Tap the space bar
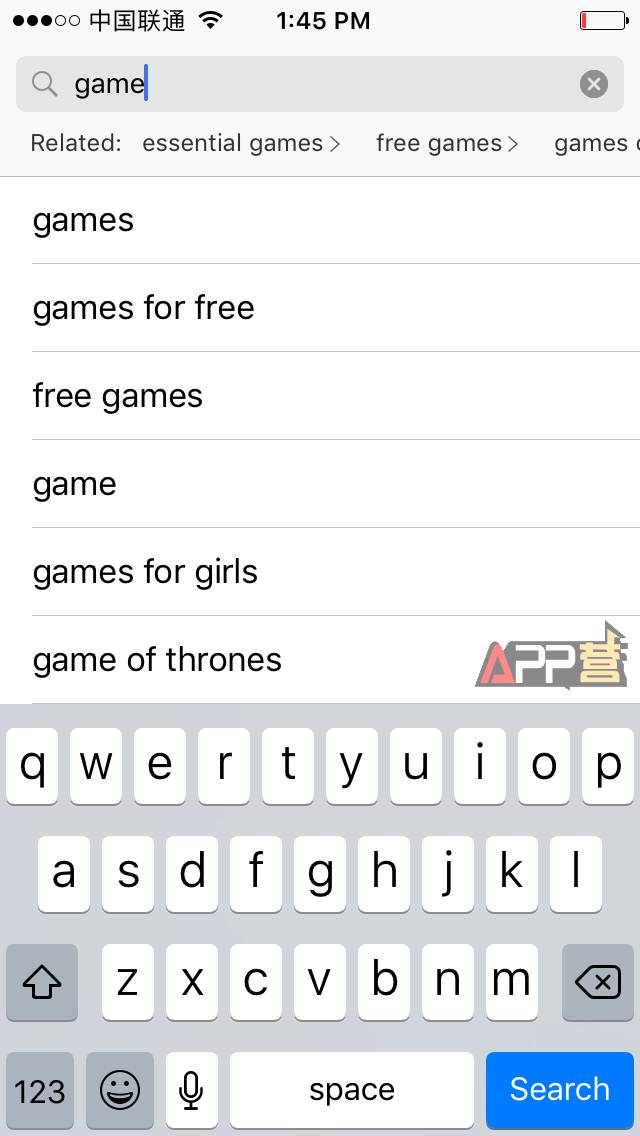The image size is (640, 1136). pos(351,1089)
